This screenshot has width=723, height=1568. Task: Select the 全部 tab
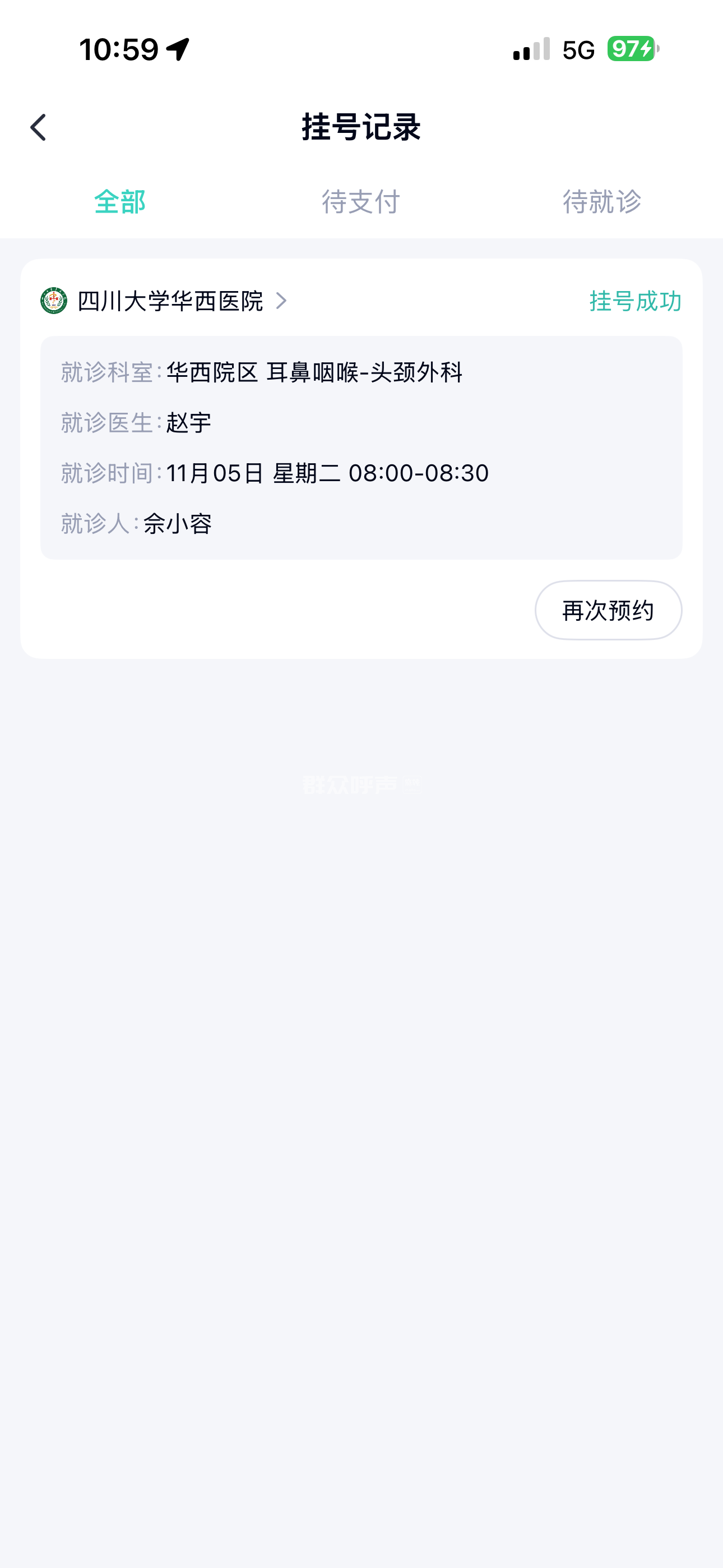pyautogui.click(x=120, y=201)
